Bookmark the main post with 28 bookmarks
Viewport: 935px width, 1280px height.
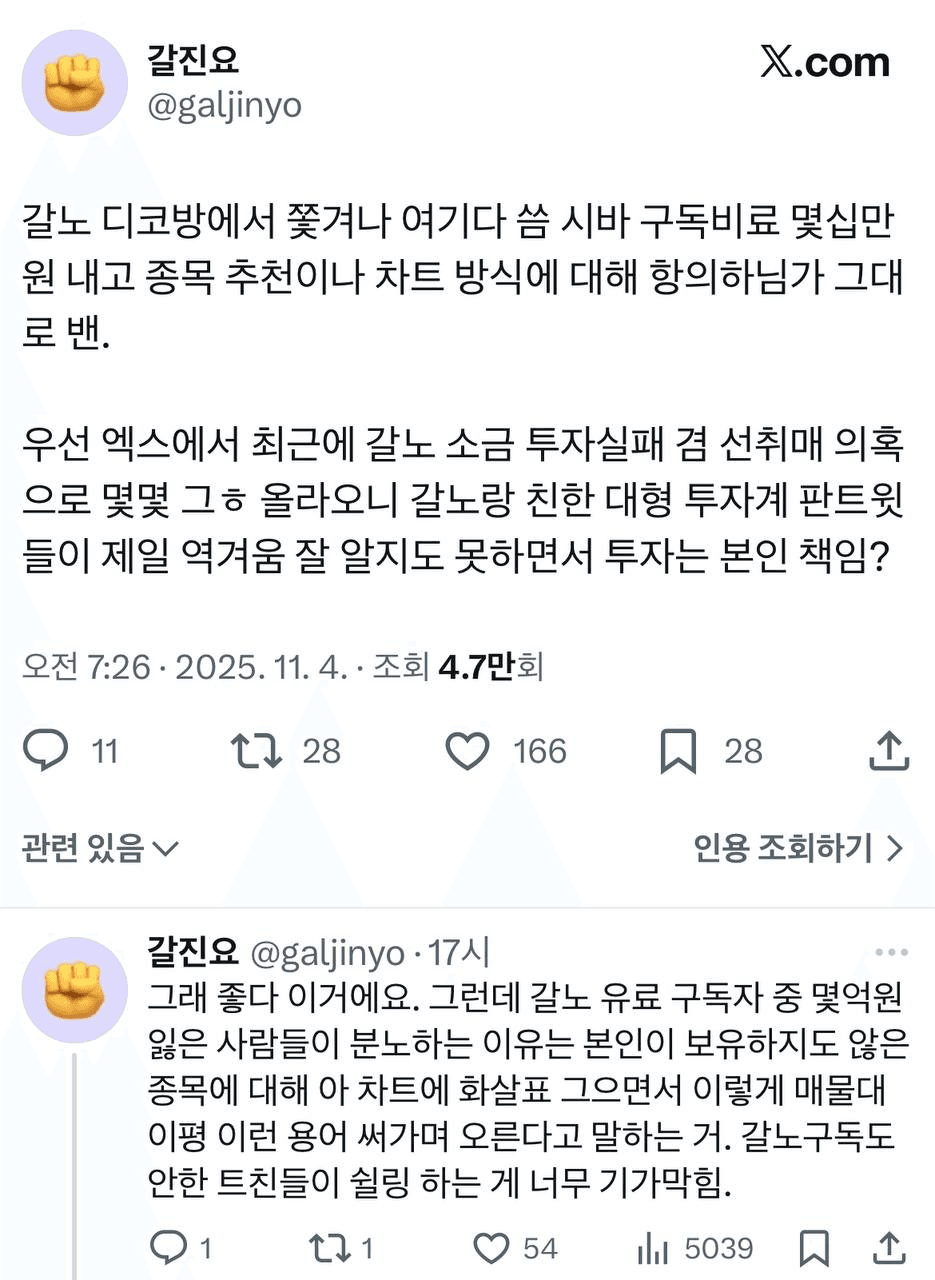(679, 751)
